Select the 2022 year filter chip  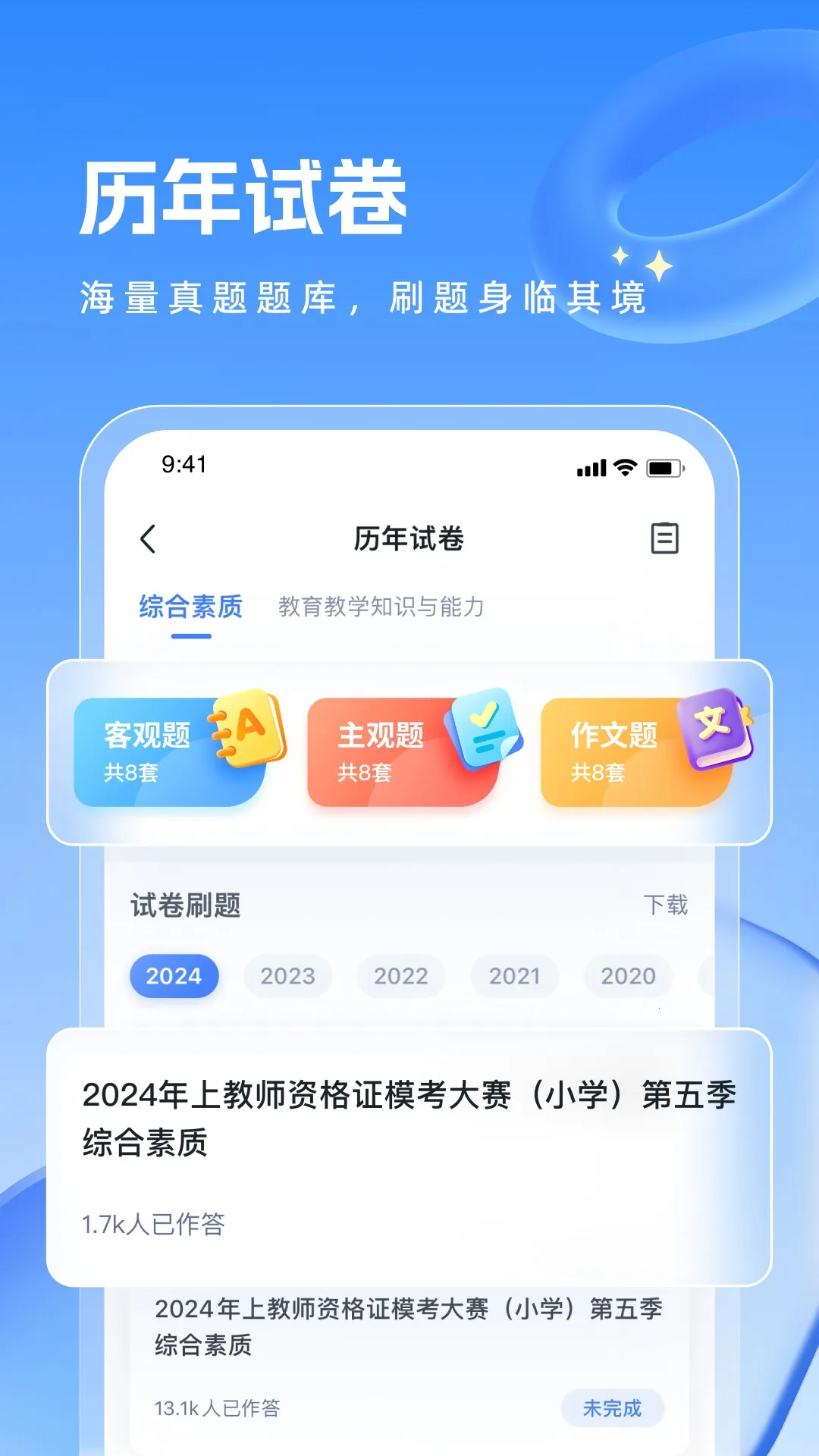click(x=401, y=976)
